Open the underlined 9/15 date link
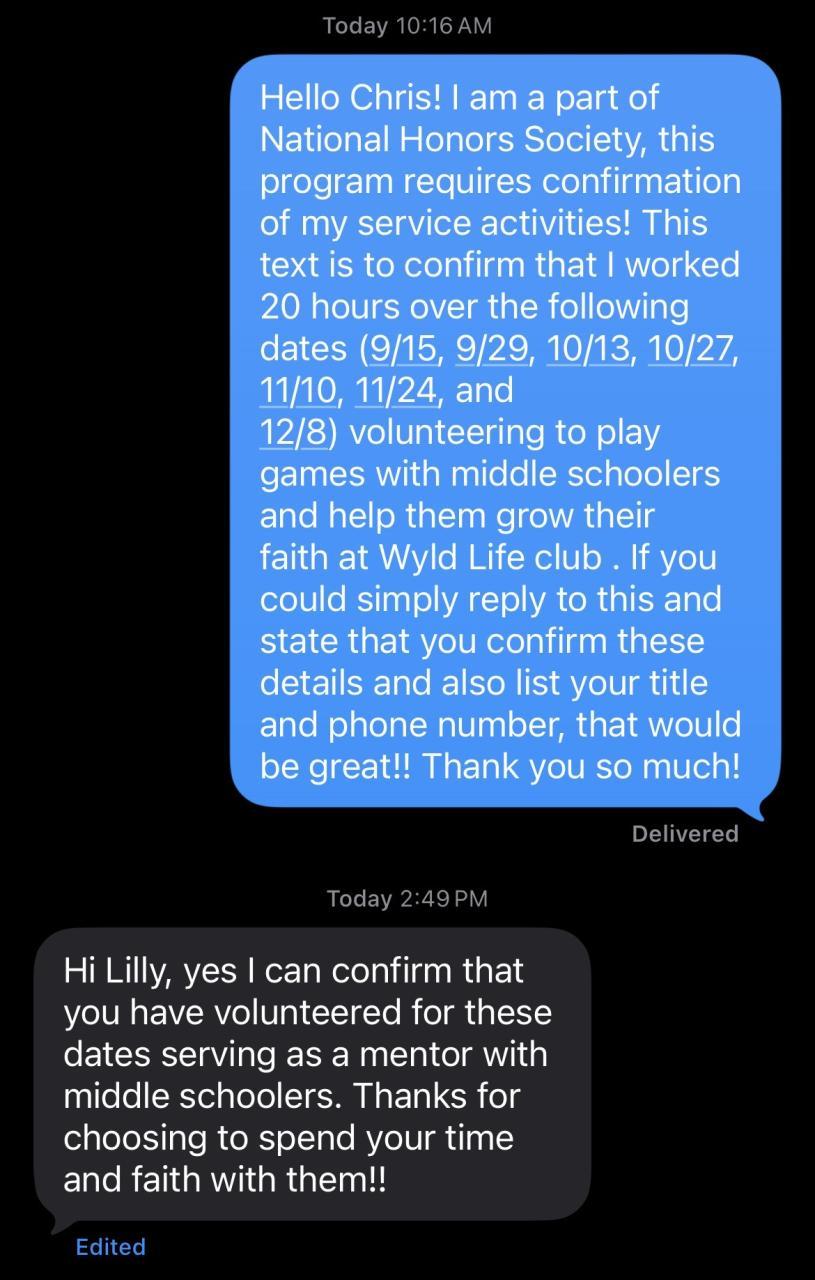 [404, 349]
